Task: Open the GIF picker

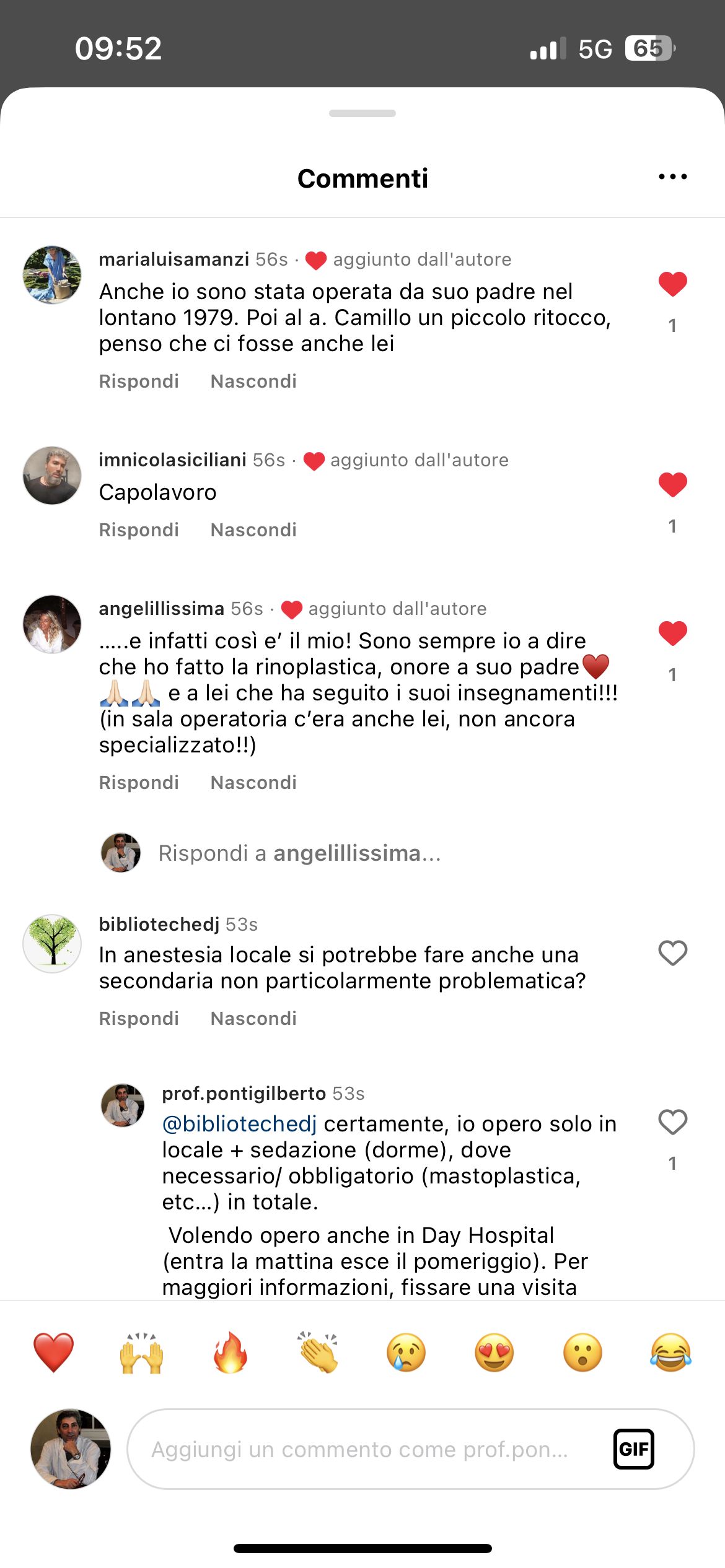Action: [x=633, y=1449]
